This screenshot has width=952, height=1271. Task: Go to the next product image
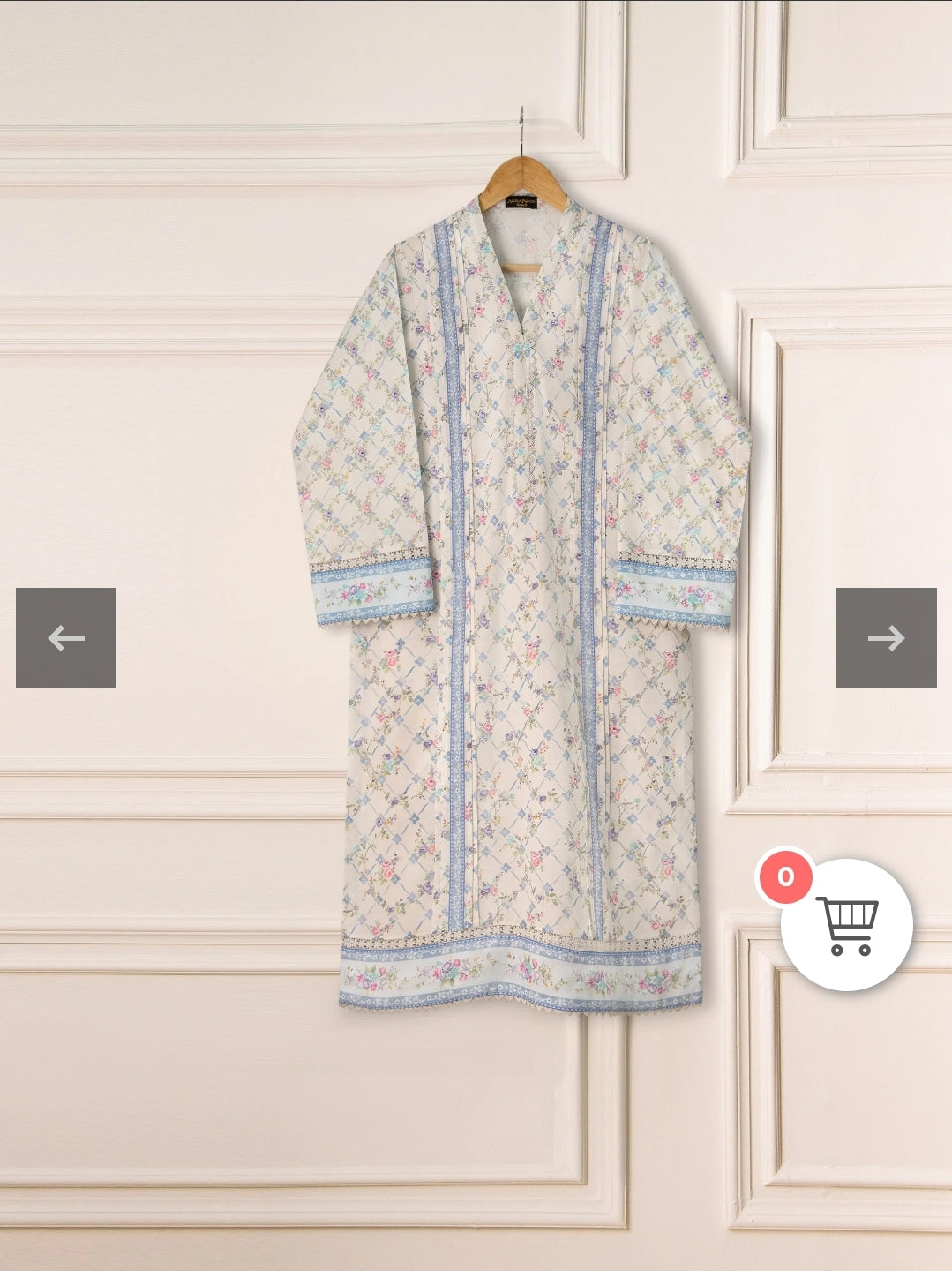point(886,637)
